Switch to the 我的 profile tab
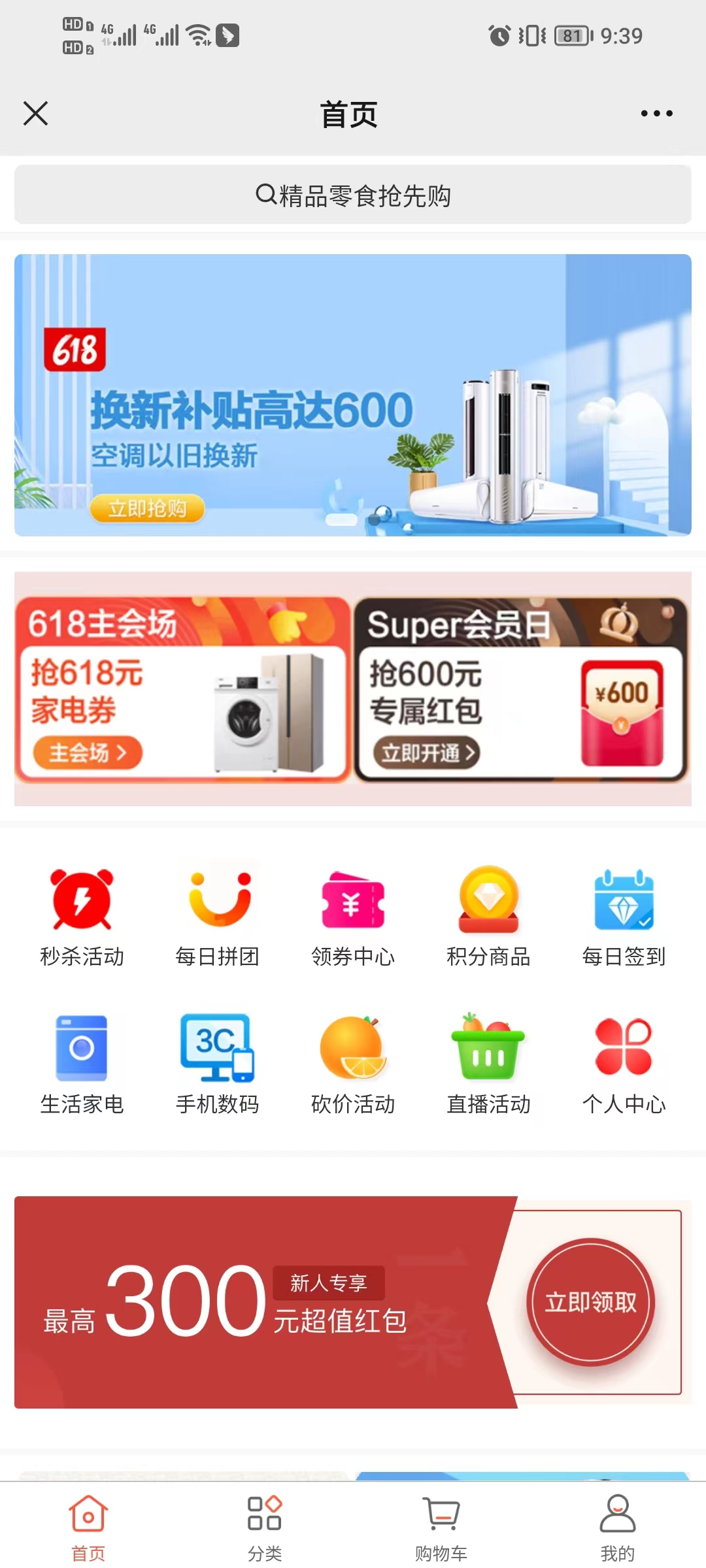 (618, 1516)
